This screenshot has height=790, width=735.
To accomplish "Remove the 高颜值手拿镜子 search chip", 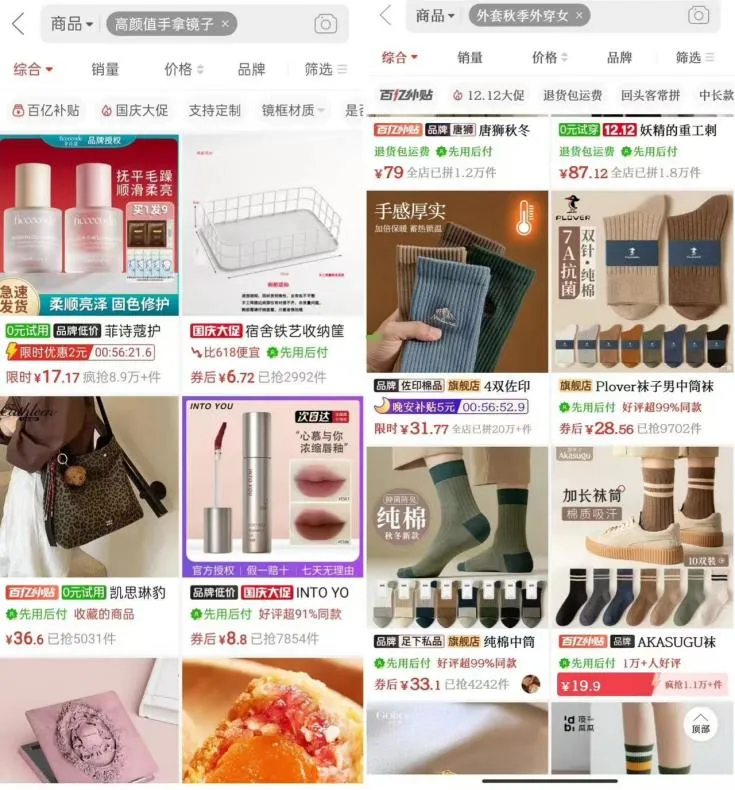I will point(225,24).
